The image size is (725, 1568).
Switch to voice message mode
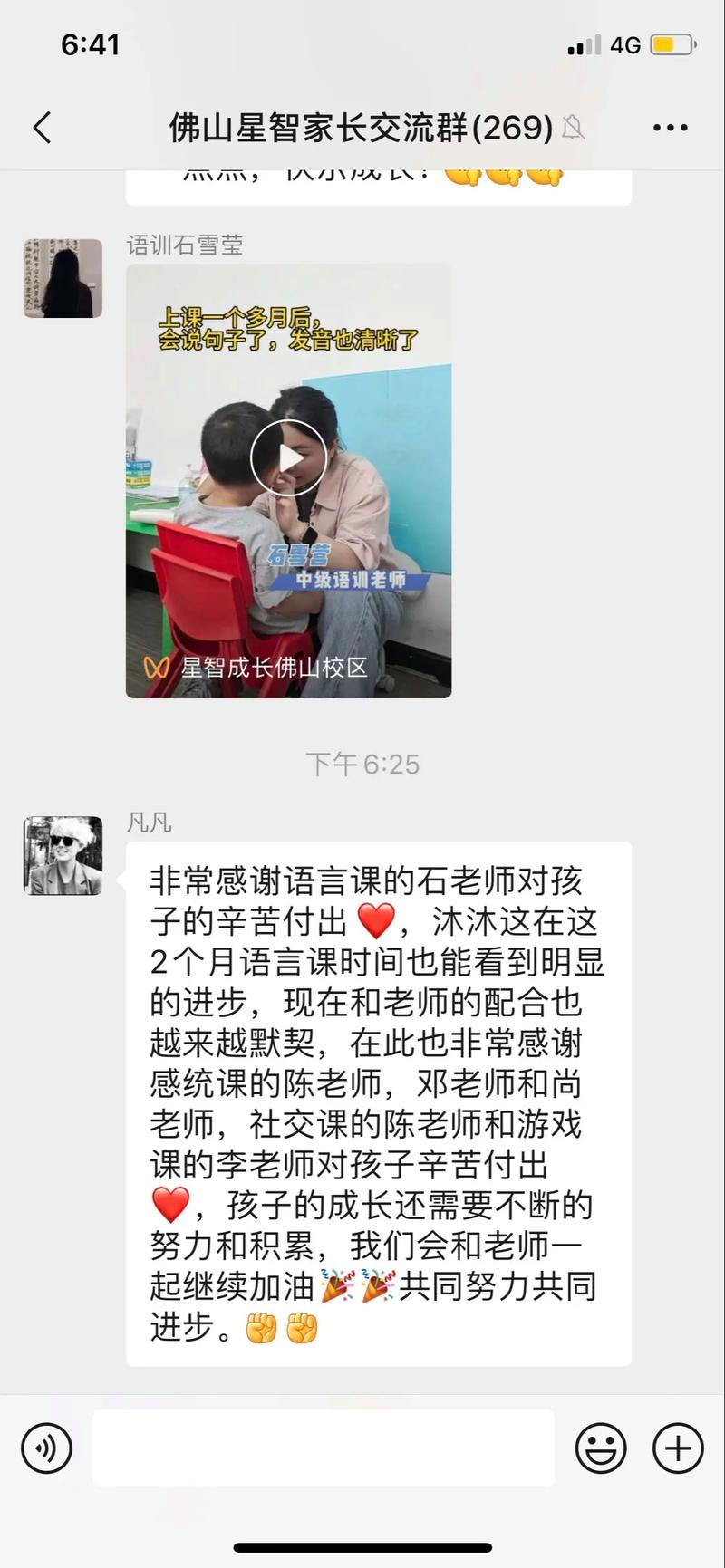pyautogui.click(x=46, y=1448)
